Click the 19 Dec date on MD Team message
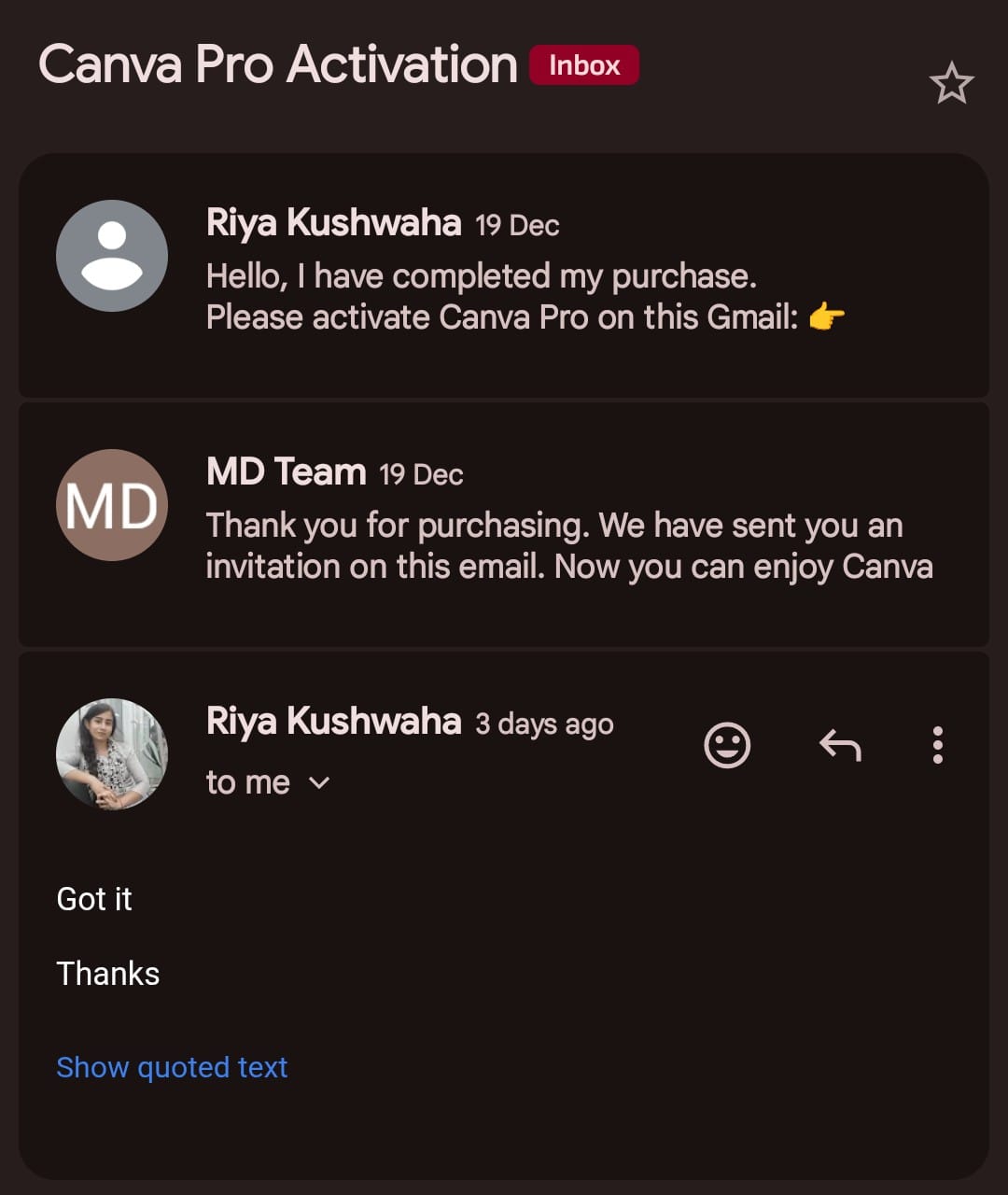This screenshot has height=1195, width=1008. point(422,474)
